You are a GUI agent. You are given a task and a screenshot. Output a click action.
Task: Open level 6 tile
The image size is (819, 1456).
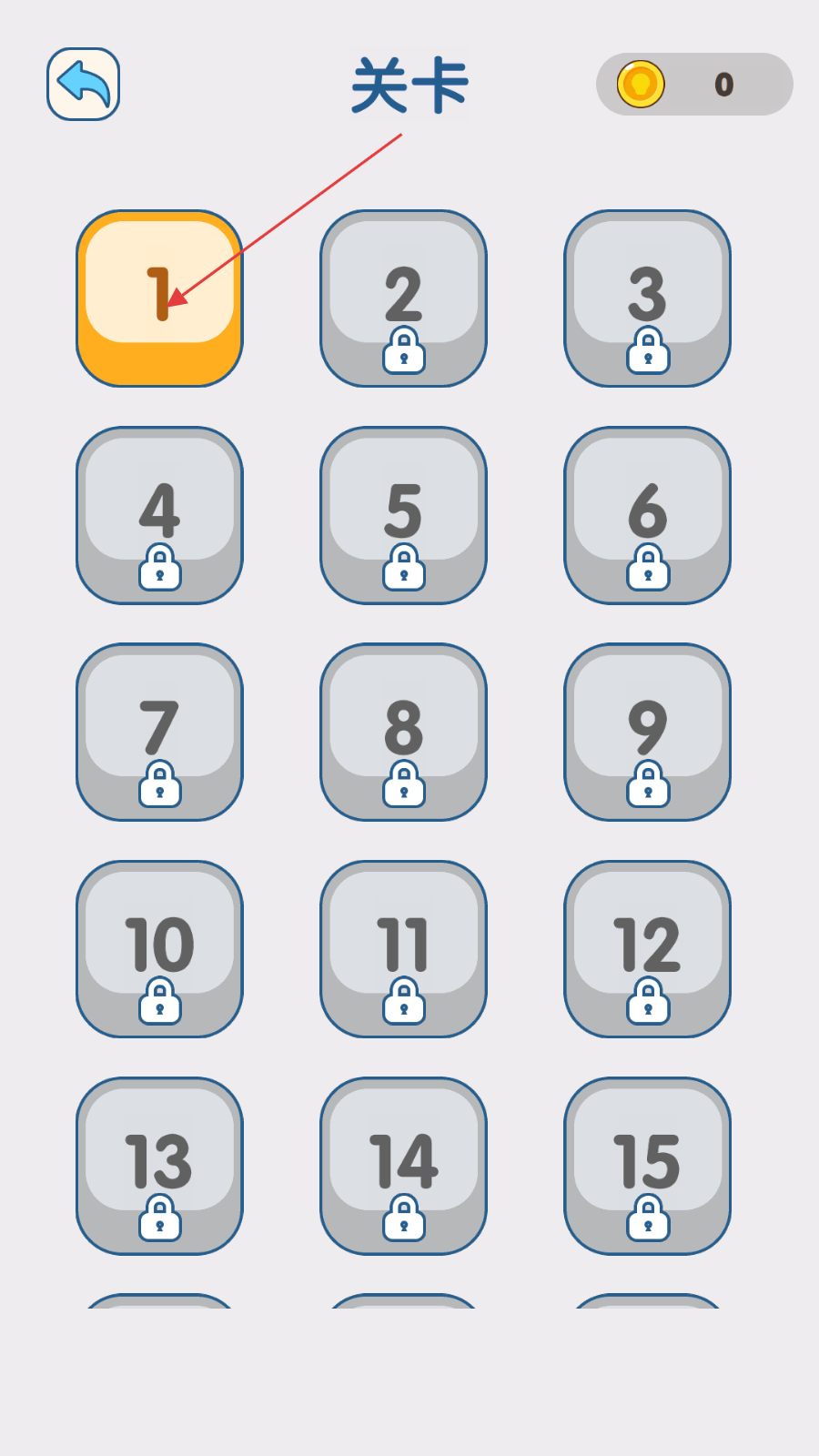coord(647,515)
